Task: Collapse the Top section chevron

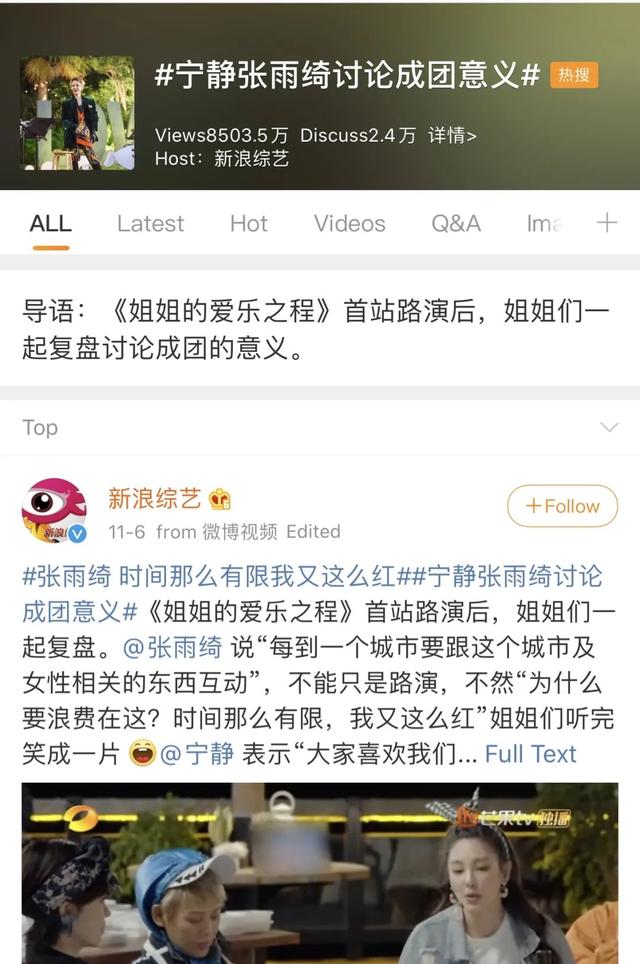Action: pos(608,428)
